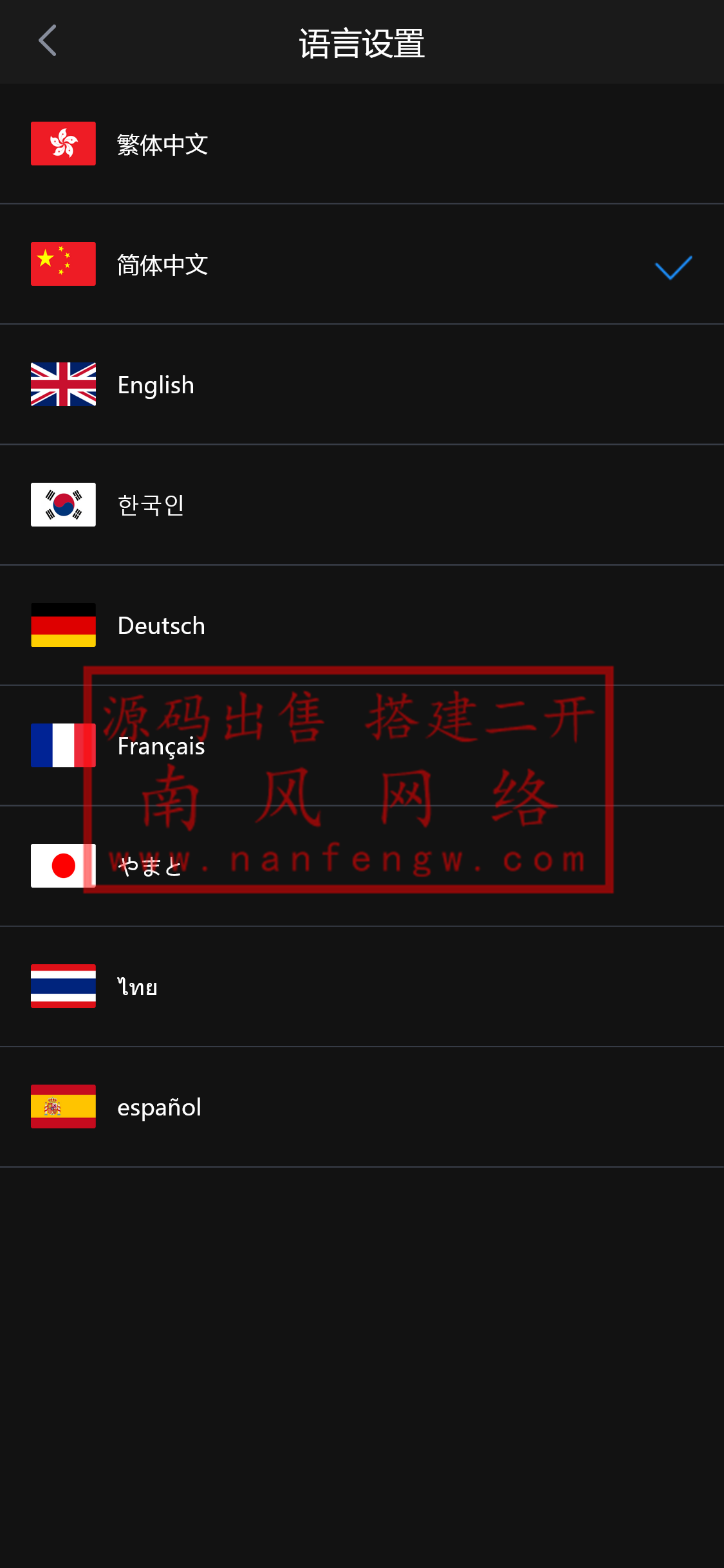Select English as the language
This screenshot has width=724, height=1568.
coord(156,384)
